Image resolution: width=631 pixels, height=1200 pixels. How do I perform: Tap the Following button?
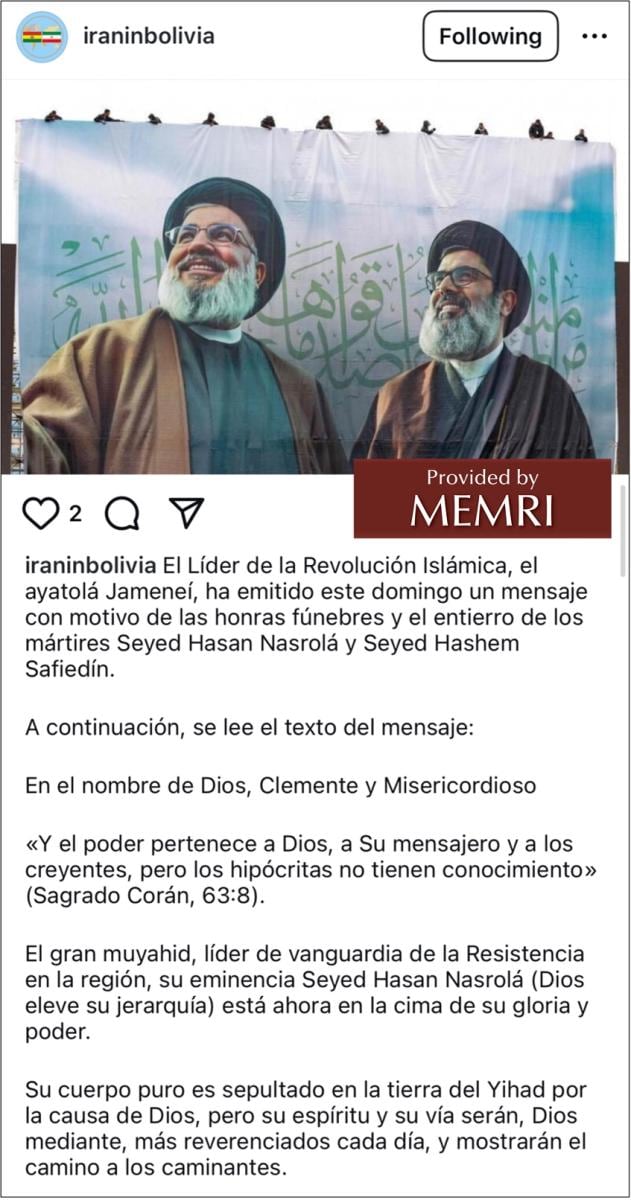pyautogui.click(x=490, y=37)
